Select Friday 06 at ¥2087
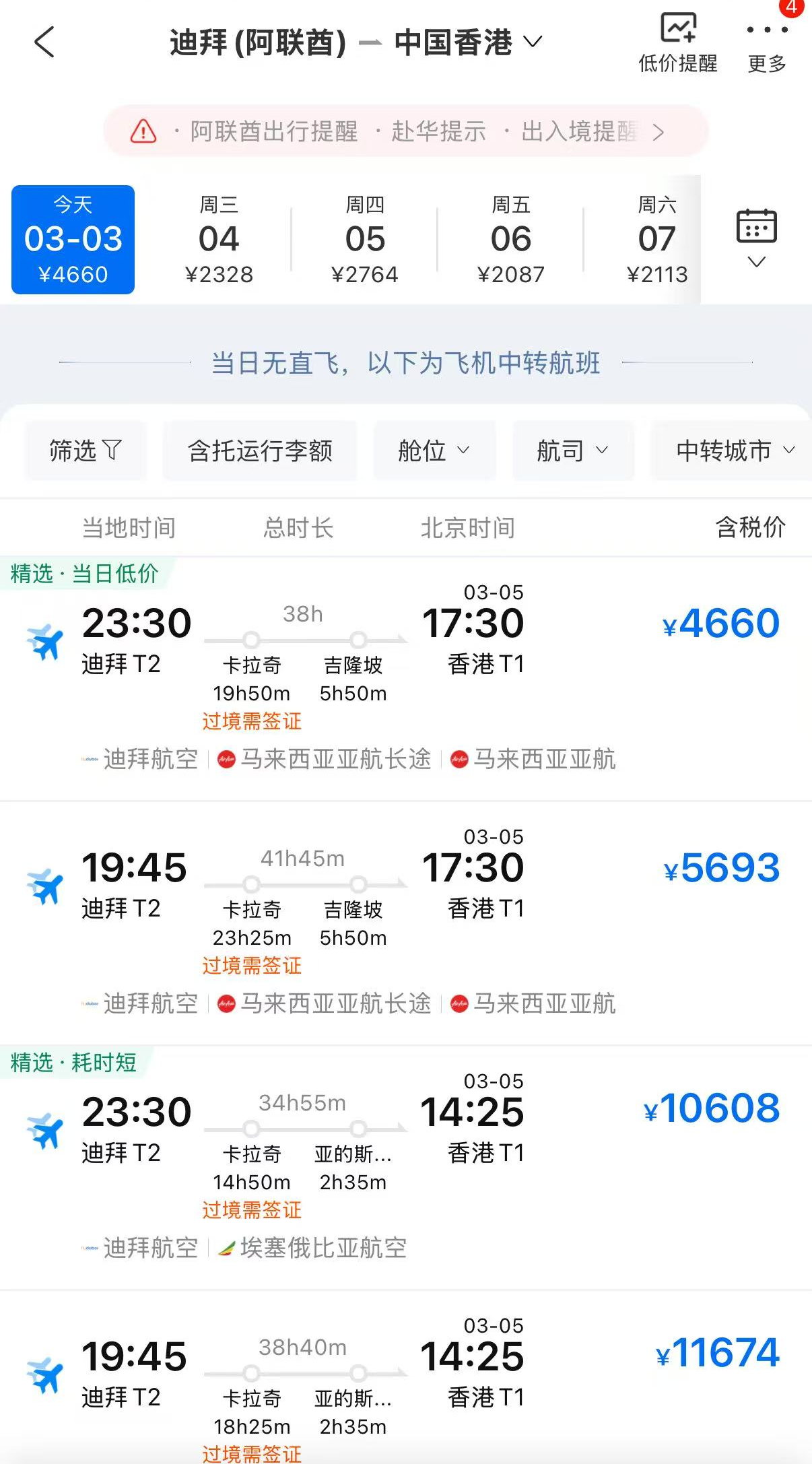 (511, 240)
